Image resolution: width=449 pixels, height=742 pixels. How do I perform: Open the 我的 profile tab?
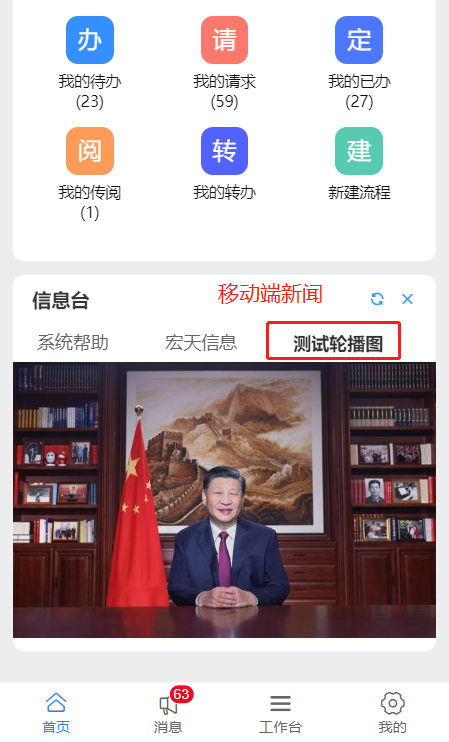click(393, 713)
